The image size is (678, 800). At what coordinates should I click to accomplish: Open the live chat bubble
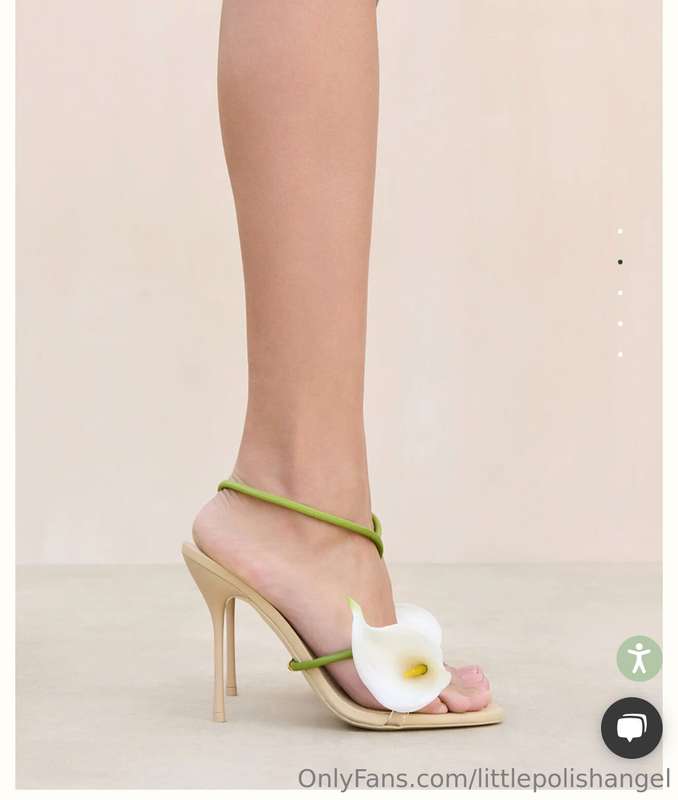(x=631, y=727)
